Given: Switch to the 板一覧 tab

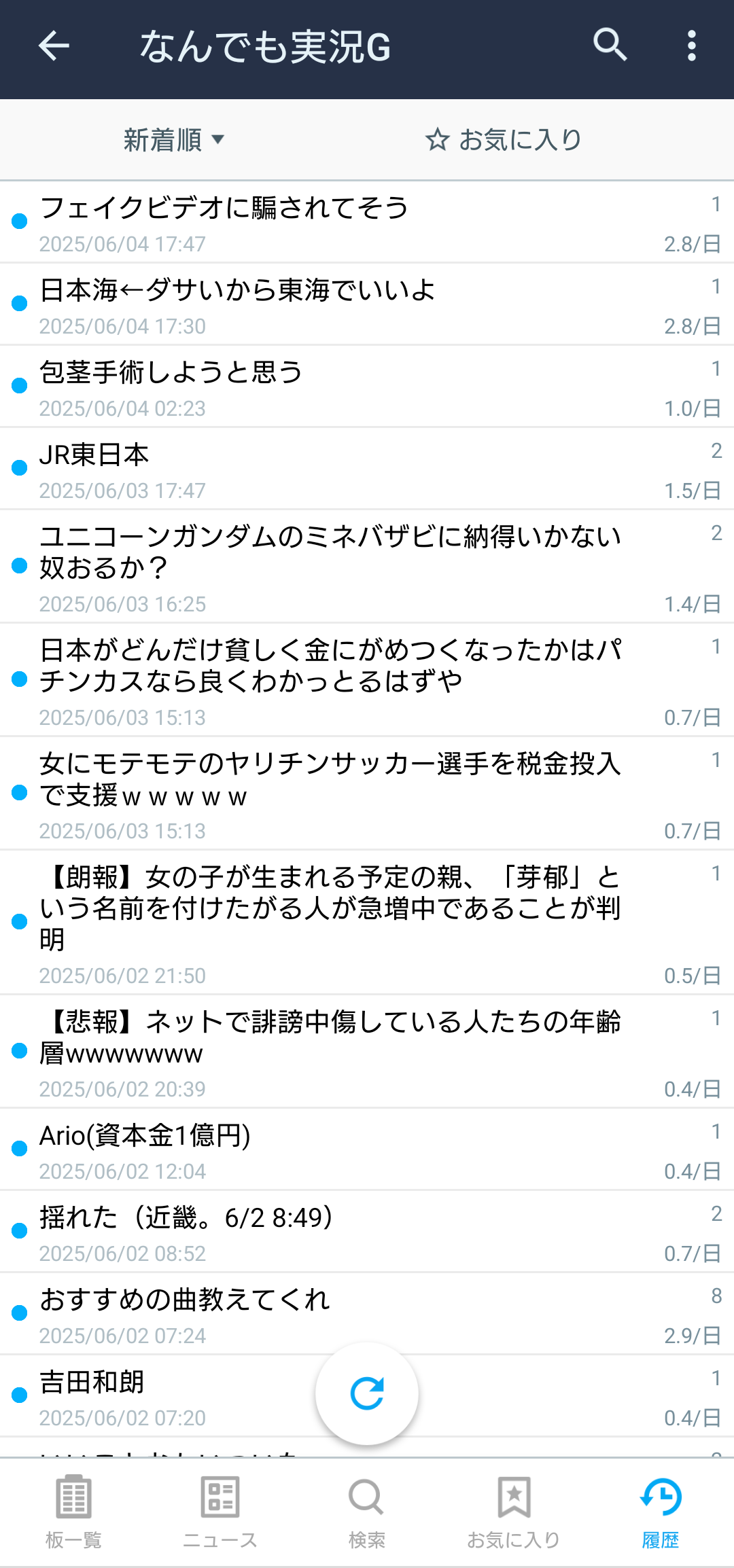Looking at the screenshot, I should (x=73, y=1511).
